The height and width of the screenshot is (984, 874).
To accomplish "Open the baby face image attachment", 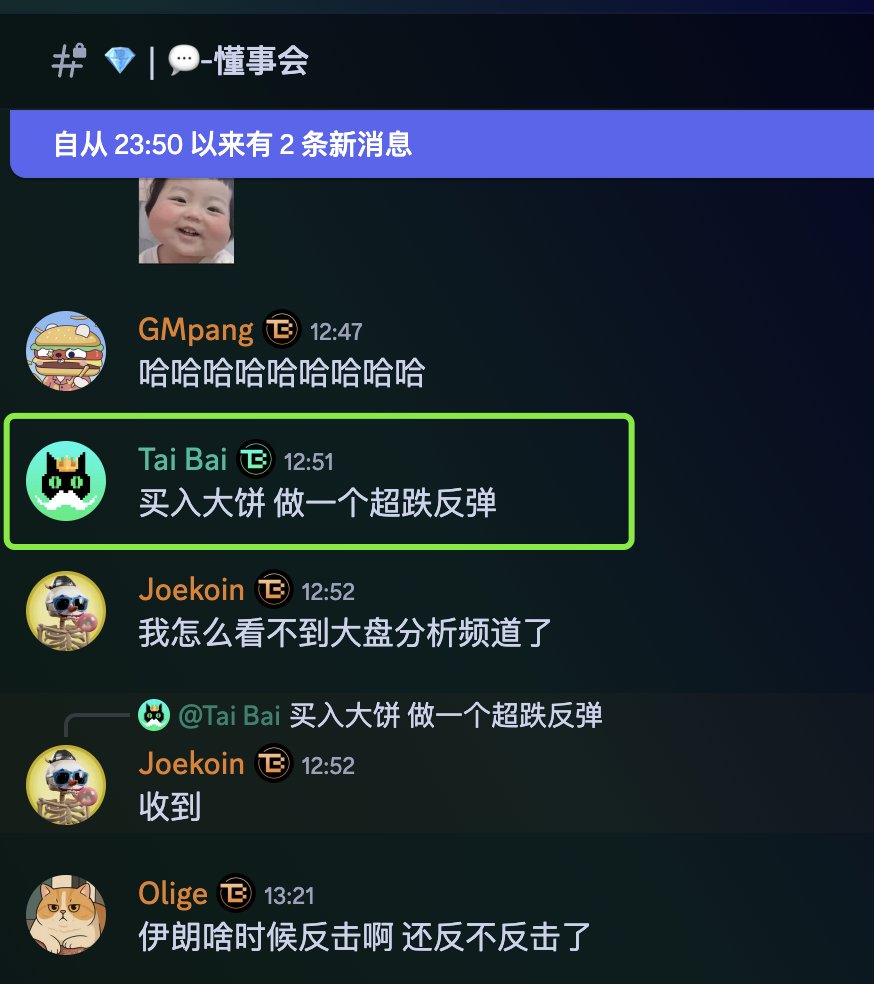I will point(186,220).
